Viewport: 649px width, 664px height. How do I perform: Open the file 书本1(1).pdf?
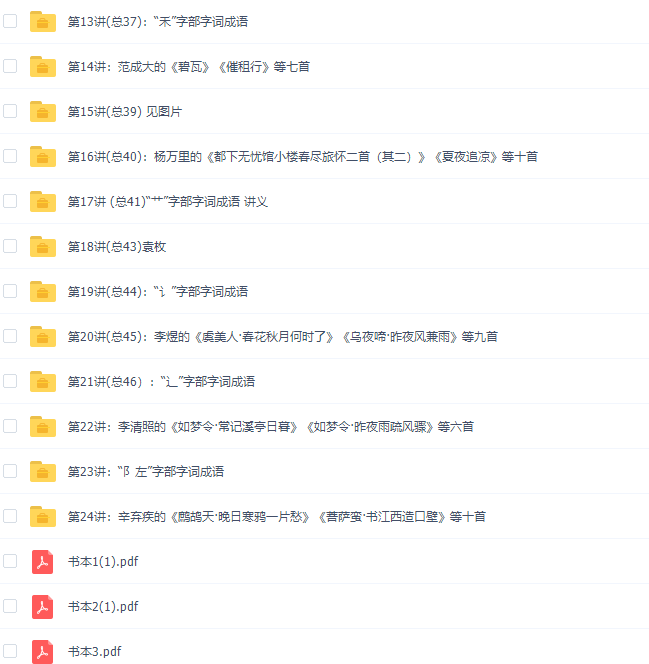(x=102, y=561)
